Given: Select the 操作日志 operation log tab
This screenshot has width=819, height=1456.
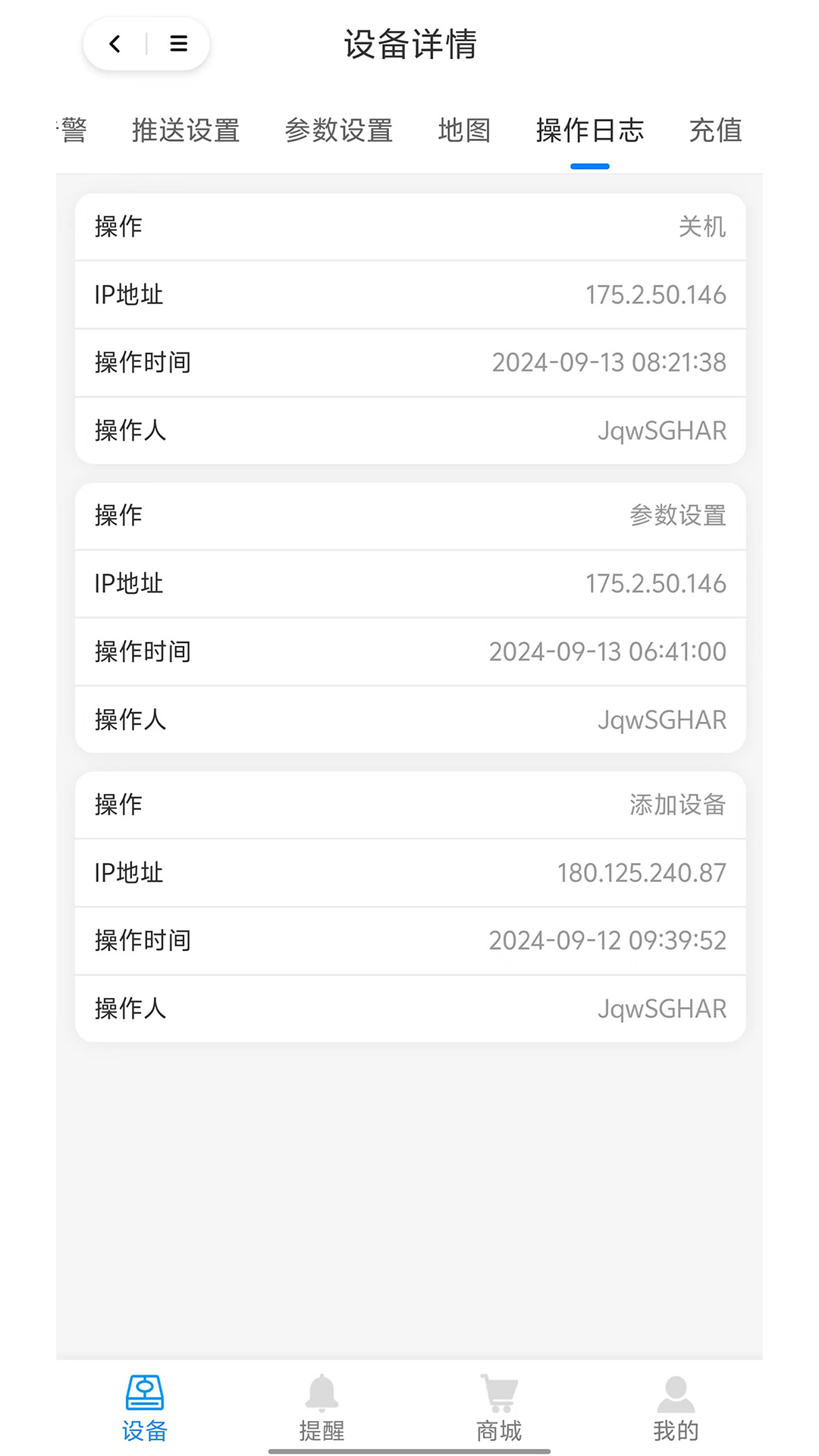Looking at the screenshot, I should [589, 130].
